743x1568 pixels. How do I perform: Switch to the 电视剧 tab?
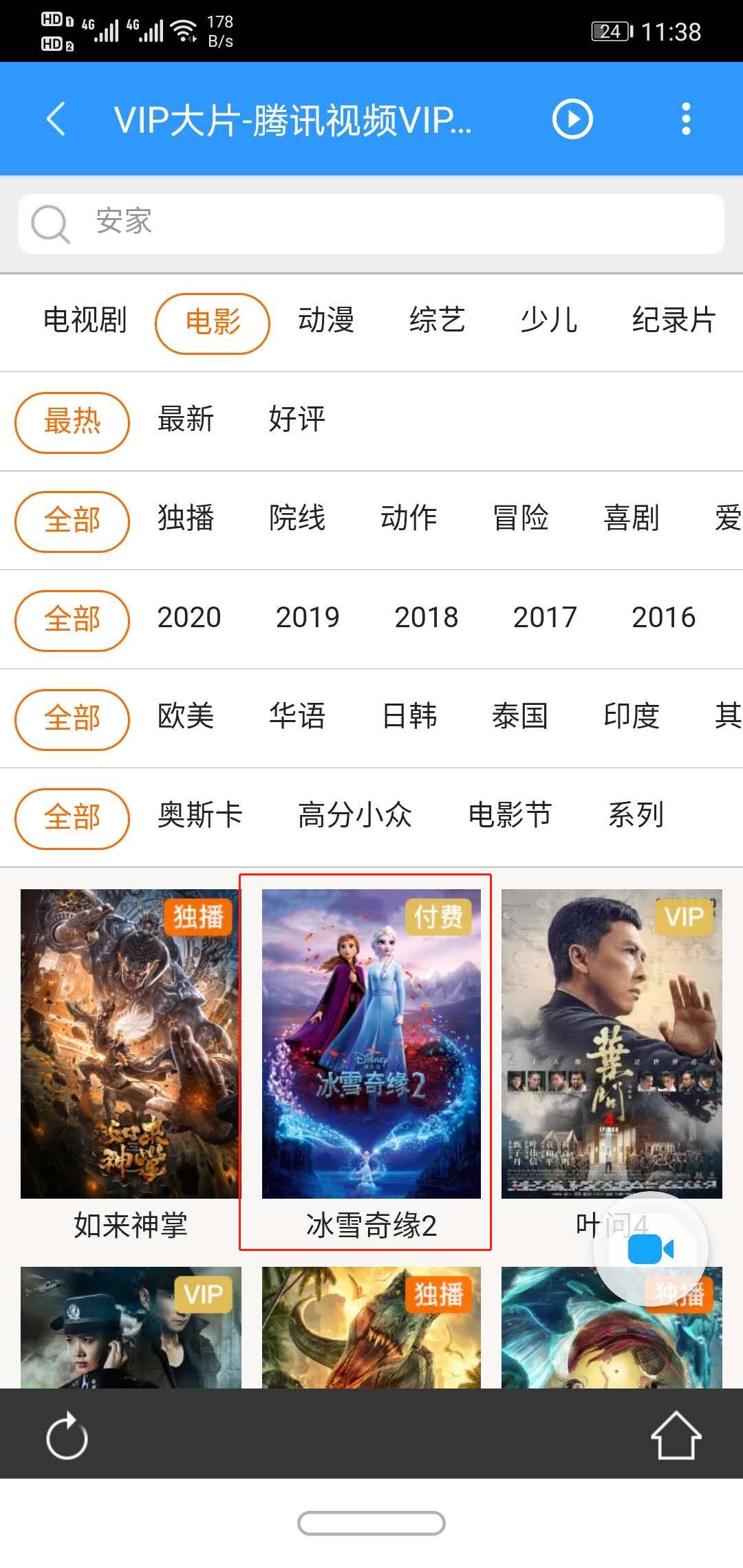pos(85,320)
